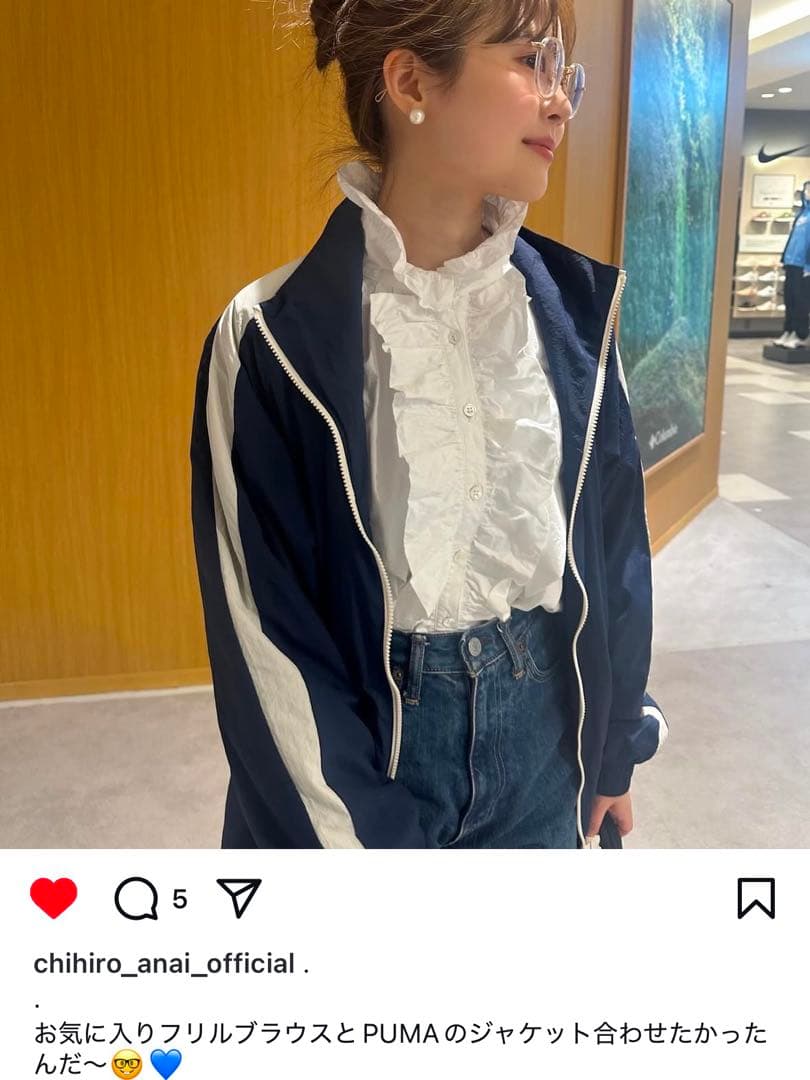Open the post photo
Image resolution: width=810 pixels, height=1080 pixels.
pos(405,424)
